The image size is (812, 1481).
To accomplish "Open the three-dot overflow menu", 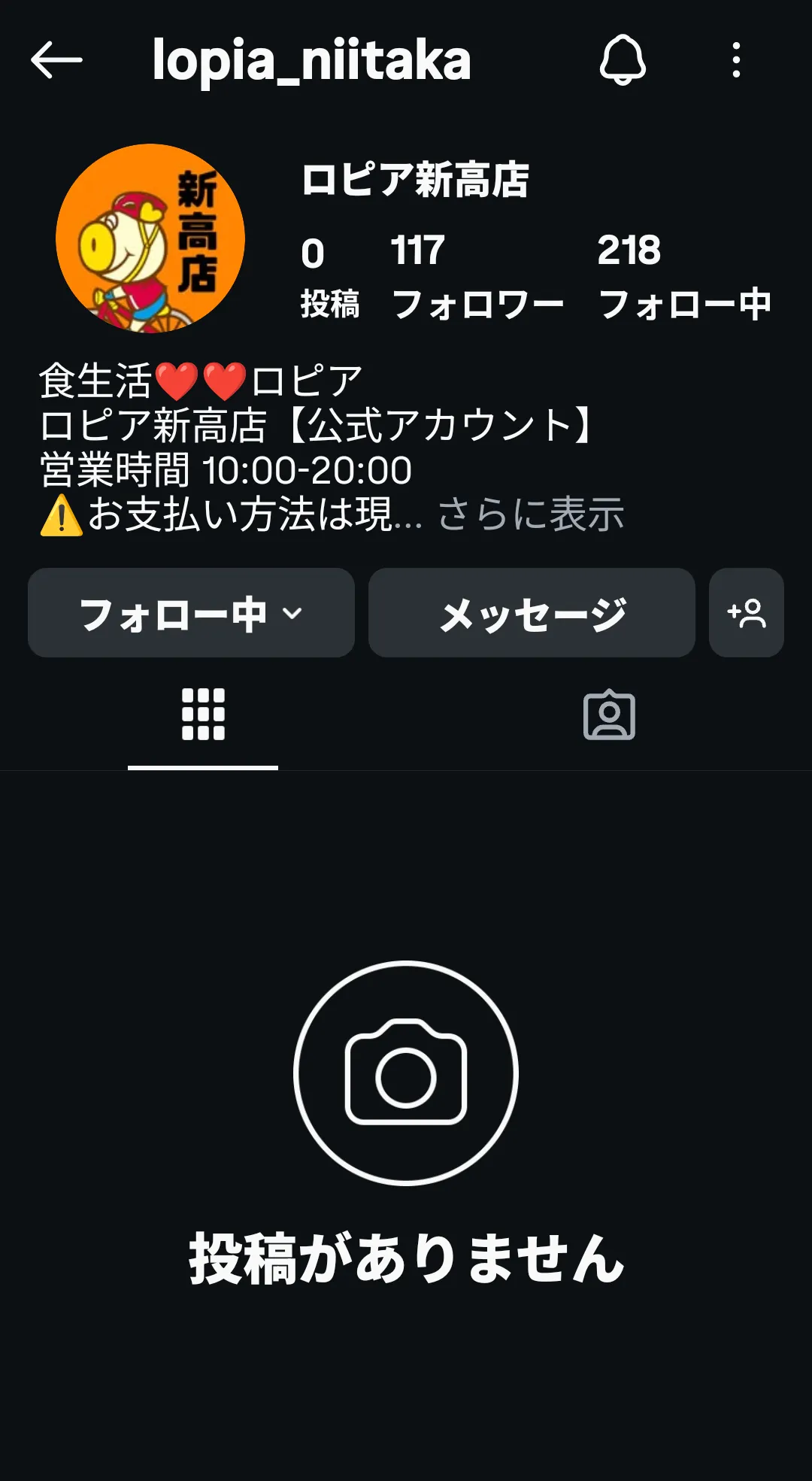I will pyautogui.click(x=736, y=60).
